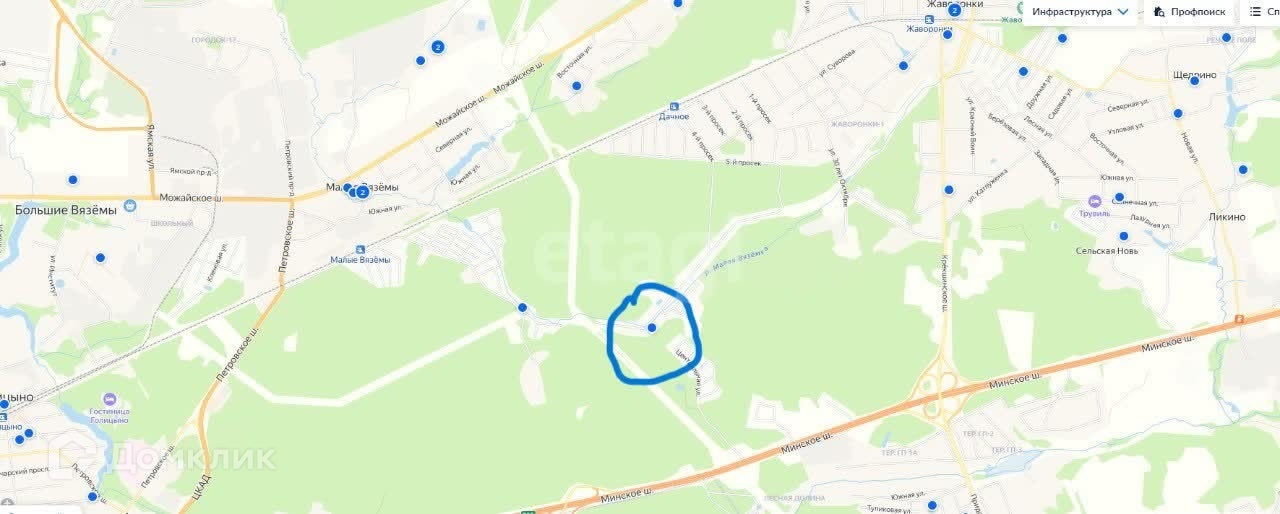The width and height of the screenshot is (1280, 514).
Task: Open Профпоиск search
Action: click(x=1189, y=12)
